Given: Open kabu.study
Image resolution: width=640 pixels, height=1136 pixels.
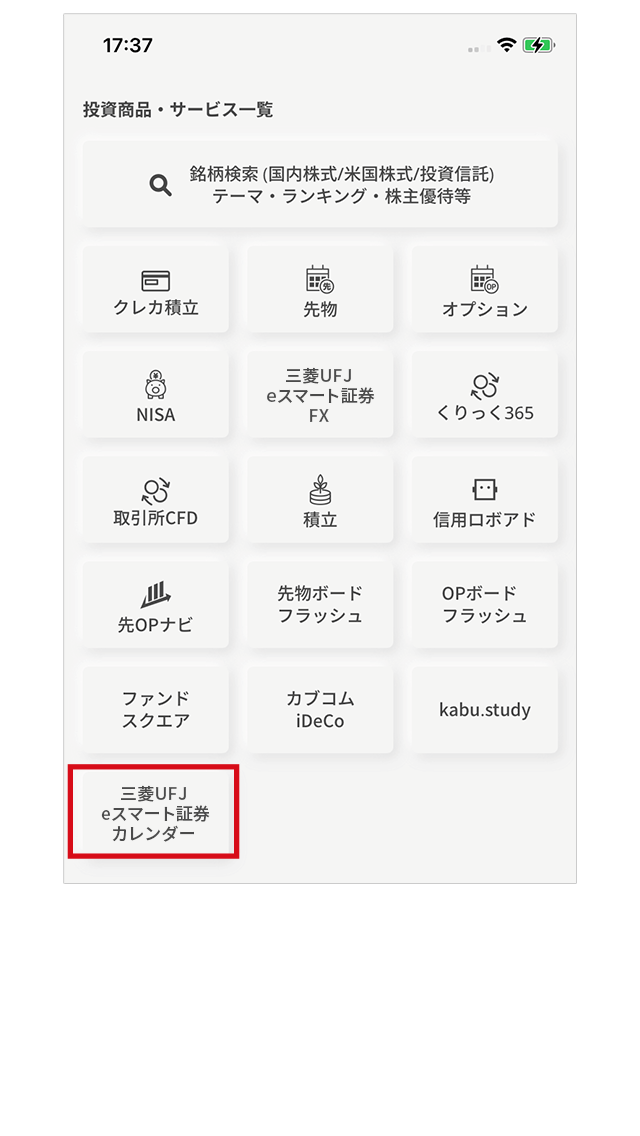Looking at the screenshot, I should [x=484, y=710].
